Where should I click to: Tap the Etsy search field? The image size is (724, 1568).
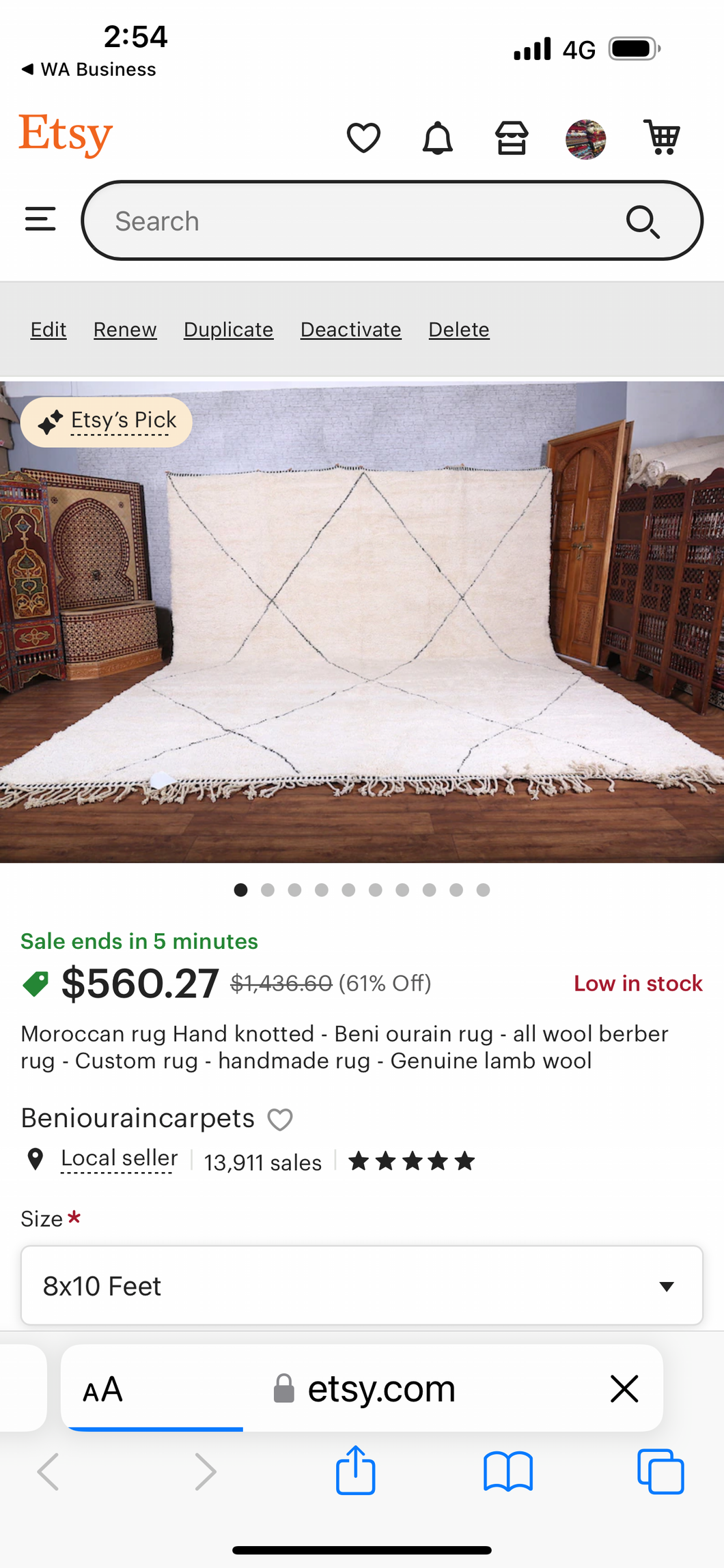coord(355,220)
